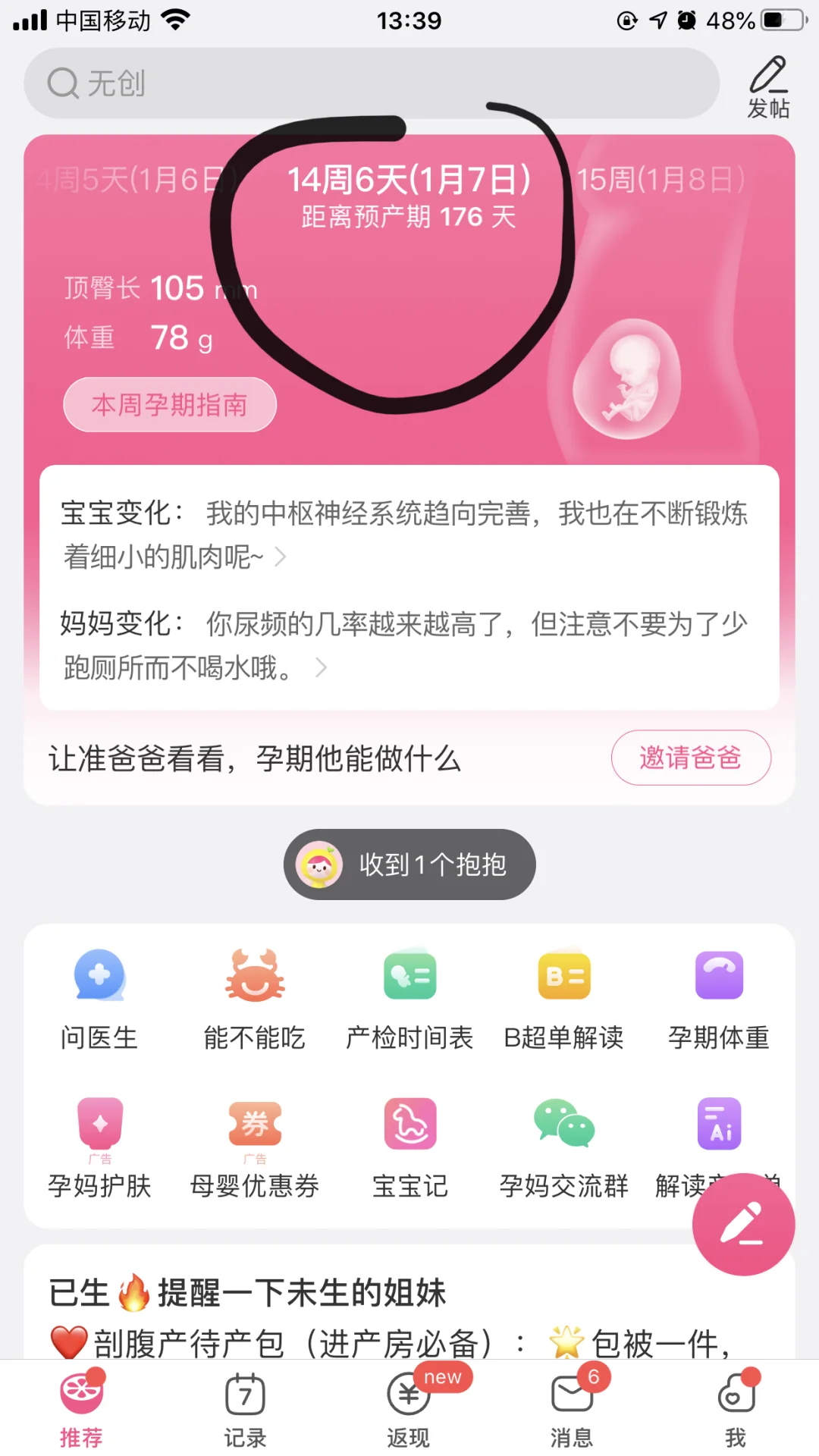Expand the 妈妈变化 details
The width and height of the screenshot is (819, 1456).
[321, 668]
